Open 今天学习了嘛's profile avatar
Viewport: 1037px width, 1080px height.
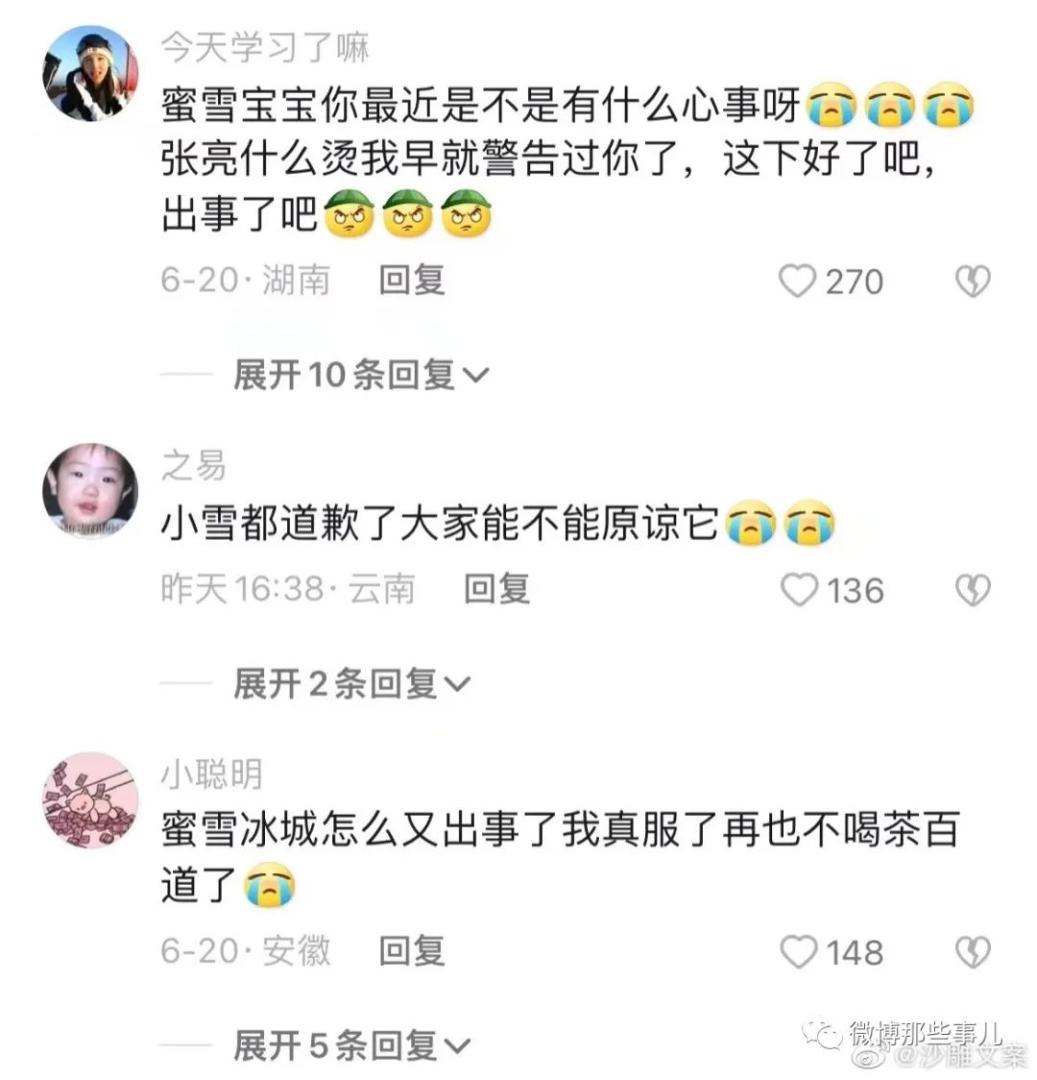point(89,73)
